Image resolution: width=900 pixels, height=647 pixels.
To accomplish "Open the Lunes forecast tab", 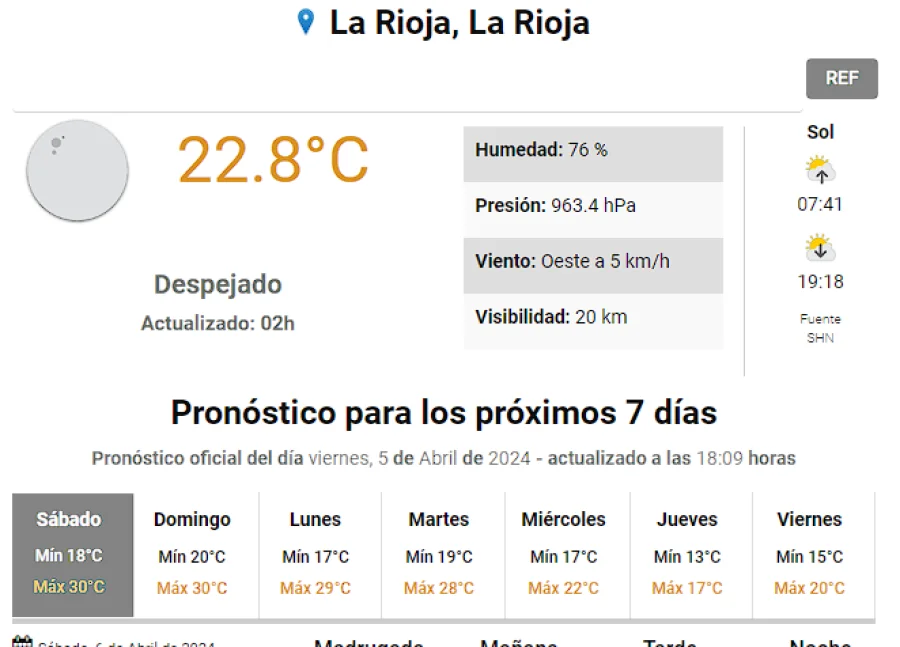I will (315, 554).
